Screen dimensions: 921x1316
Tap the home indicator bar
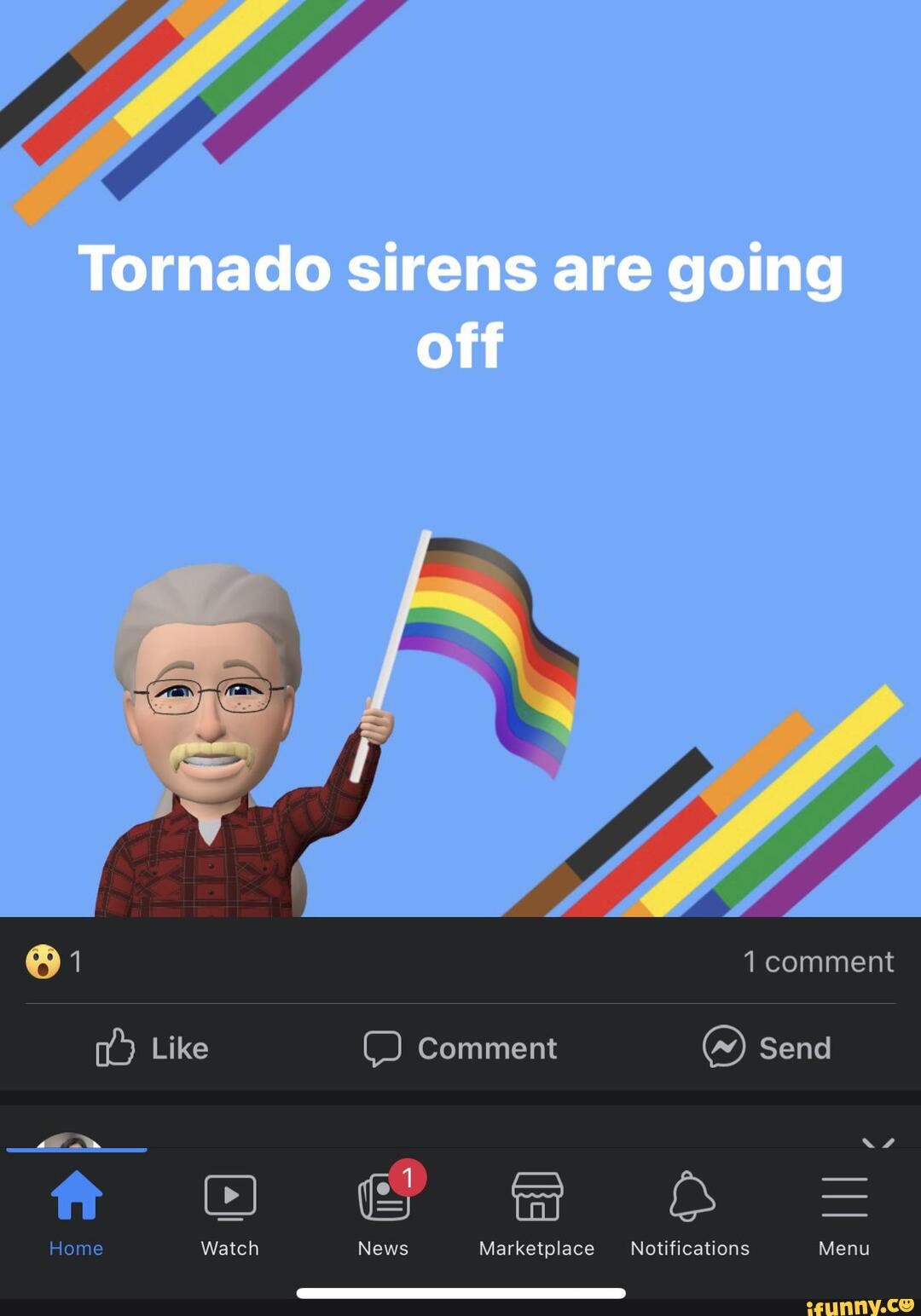pyautogui.click(x=460, y=1292)
